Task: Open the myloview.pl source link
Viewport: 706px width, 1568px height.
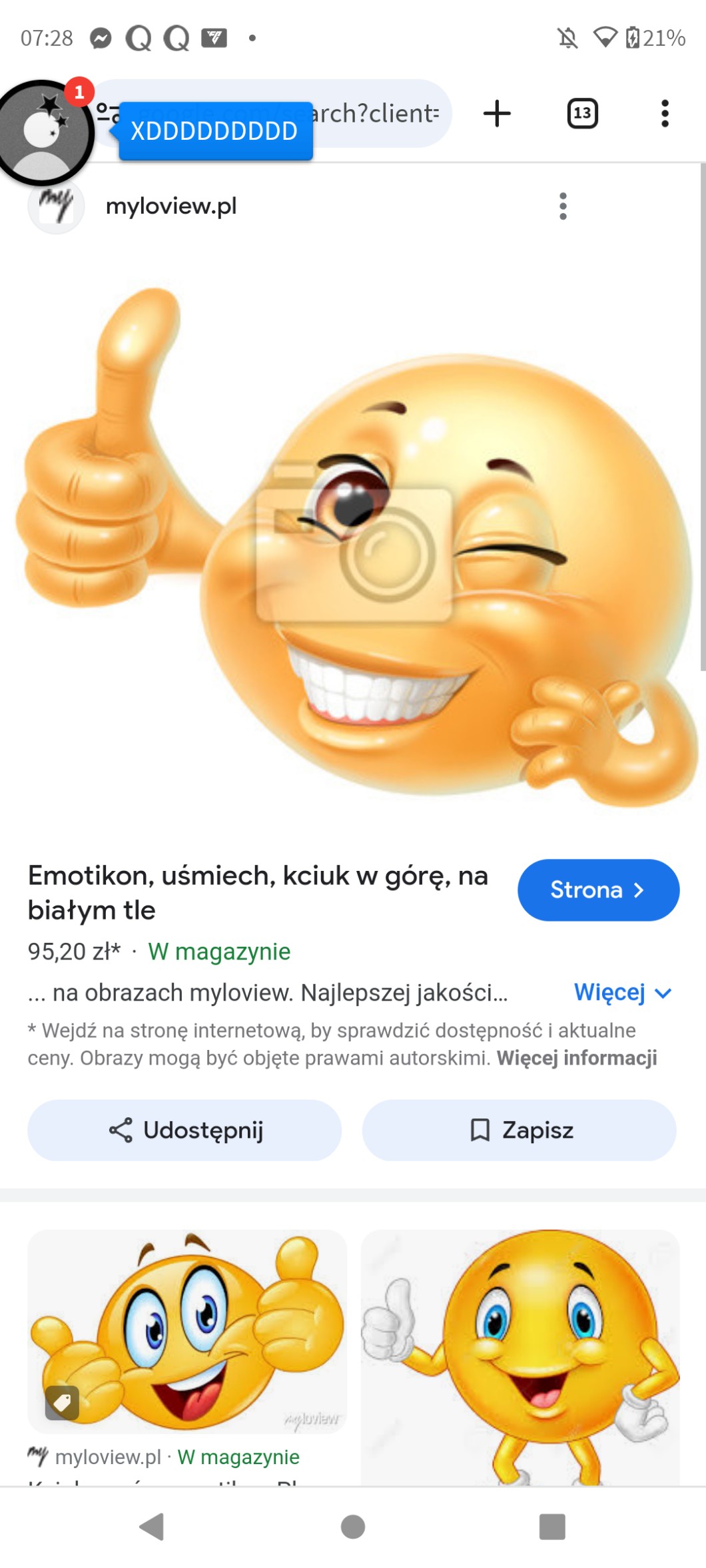Action: [x=171, y=206]
